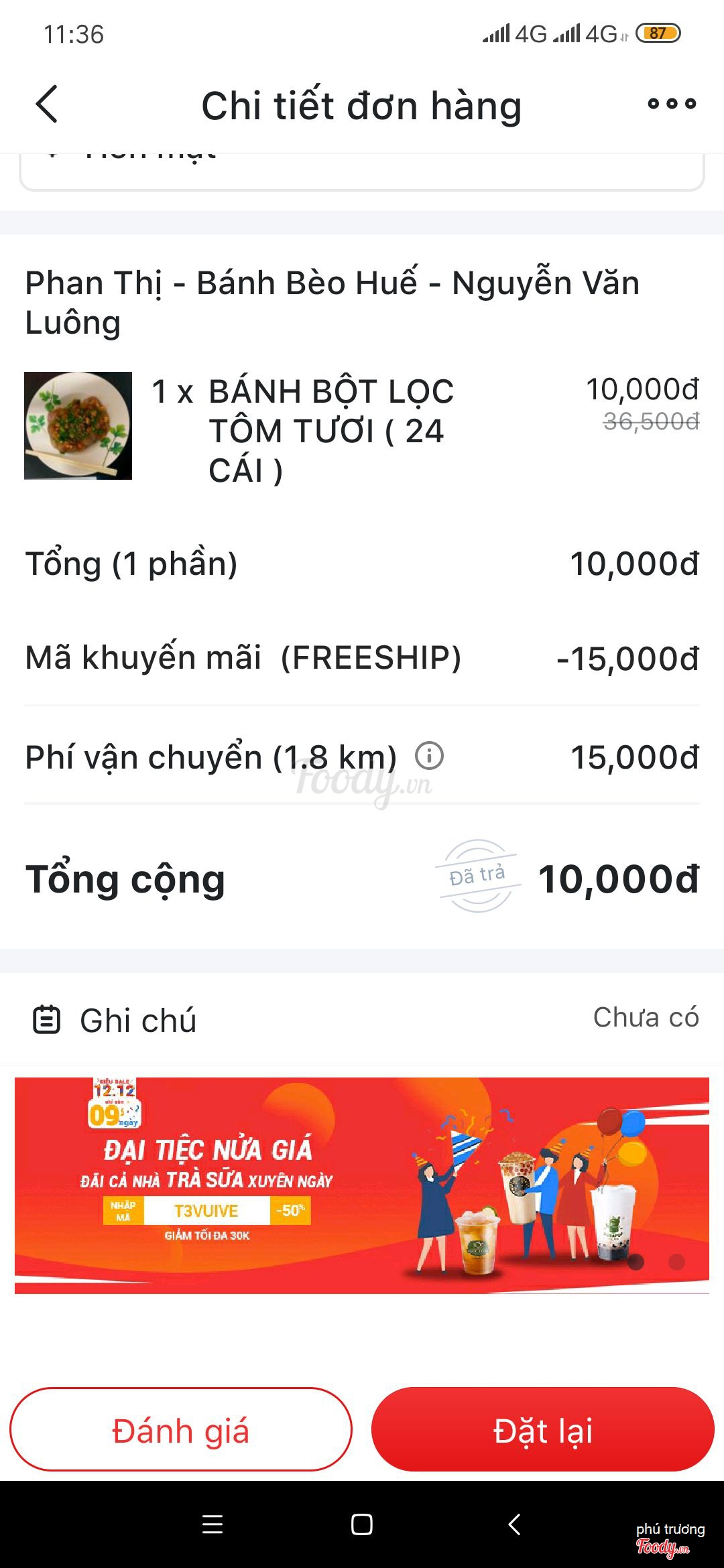Tap the Đánh giá button
This screenshot has height=1568, width=724.
[x=181, y=1430]
